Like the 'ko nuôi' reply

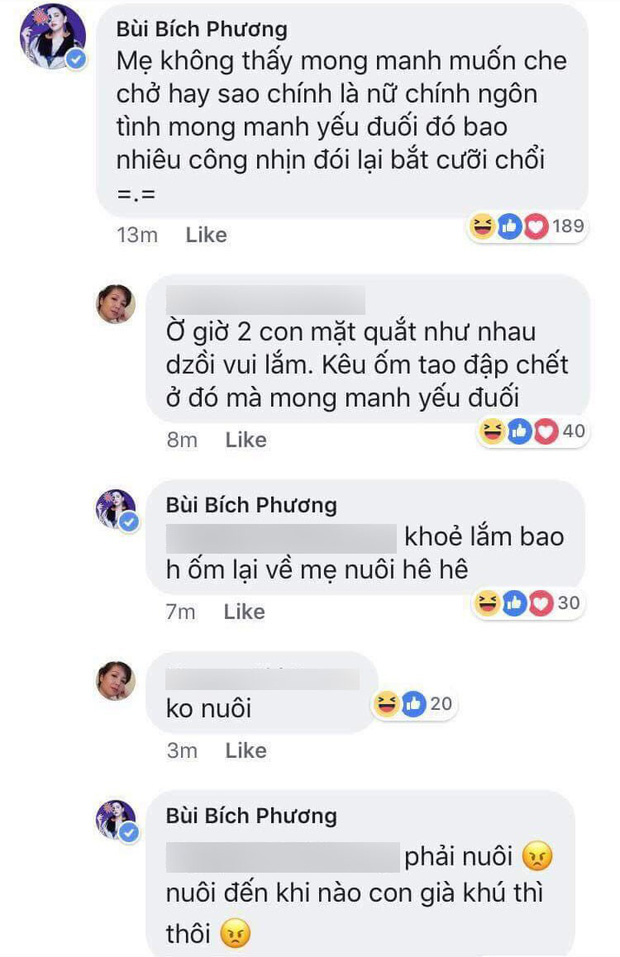(245, 750)
